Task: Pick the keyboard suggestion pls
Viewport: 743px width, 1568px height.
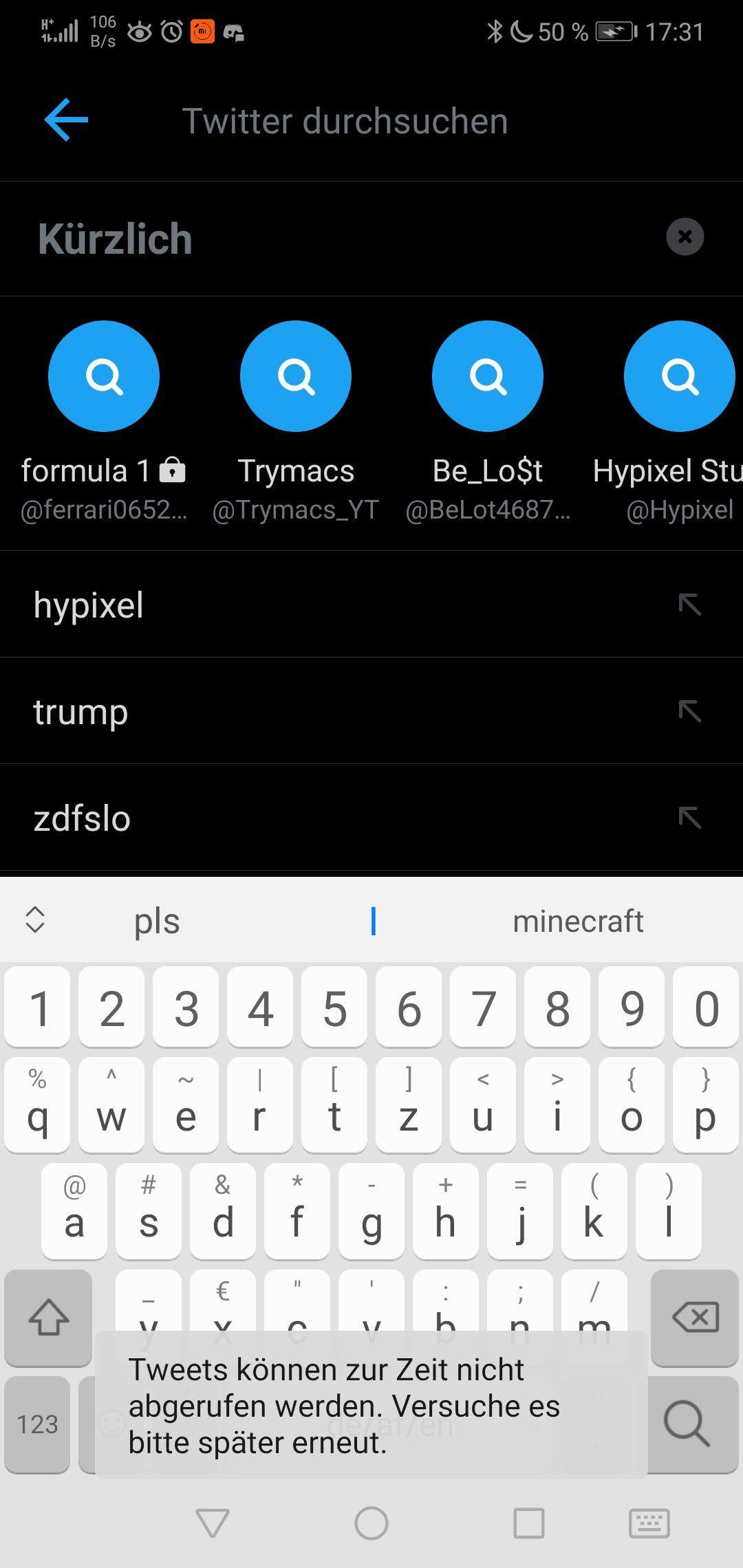Action: pyautogui.click(x=157, y=921)
